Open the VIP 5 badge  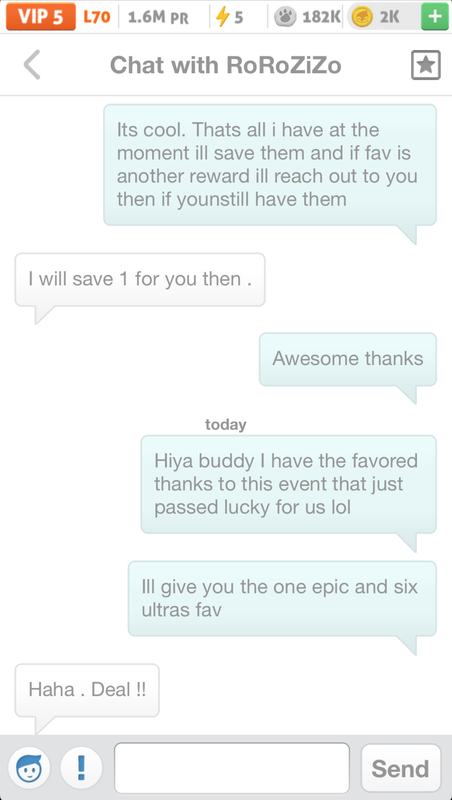pos(41,17)
